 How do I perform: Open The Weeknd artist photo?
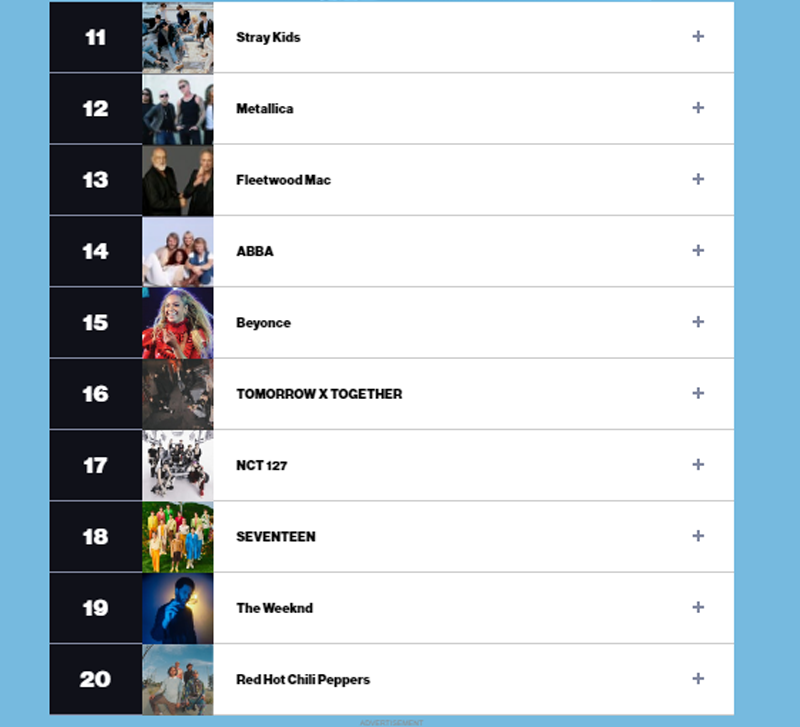click(x=178, y=608)
